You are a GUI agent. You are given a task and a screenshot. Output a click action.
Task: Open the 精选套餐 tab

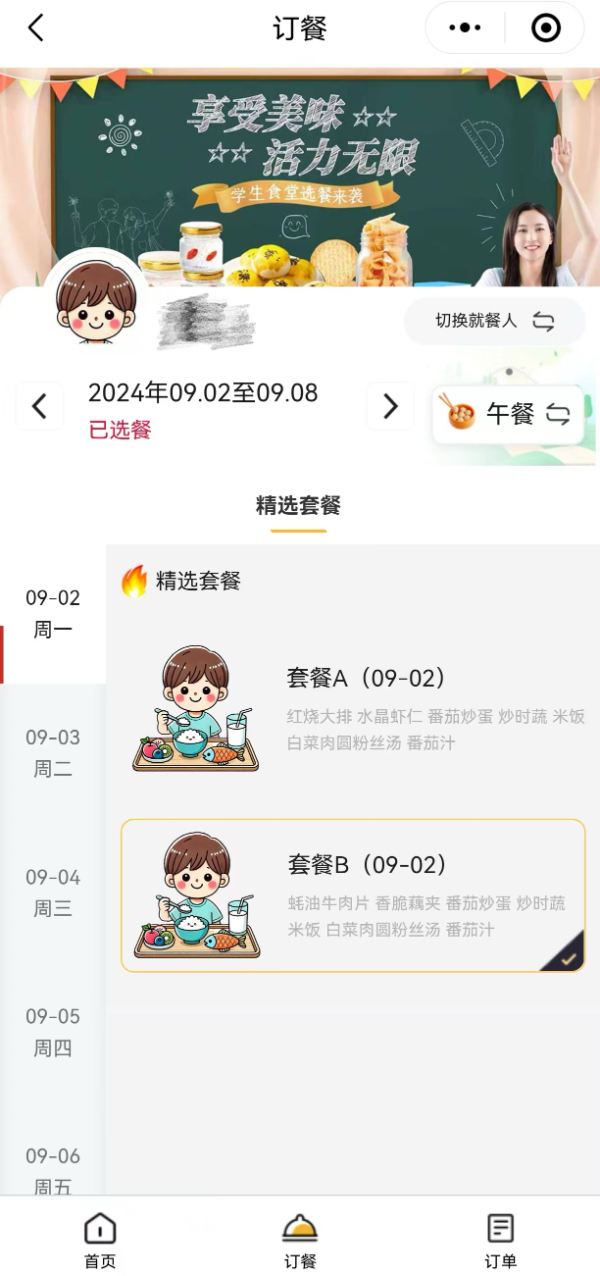click(298, 506)
